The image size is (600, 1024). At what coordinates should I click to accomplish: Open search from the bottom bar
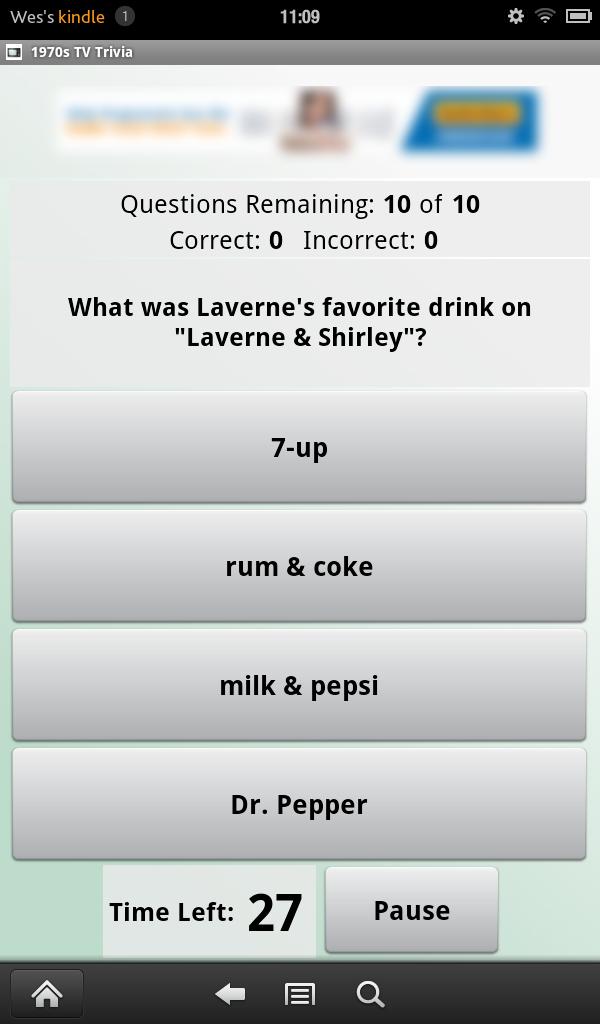coord(370,994)
